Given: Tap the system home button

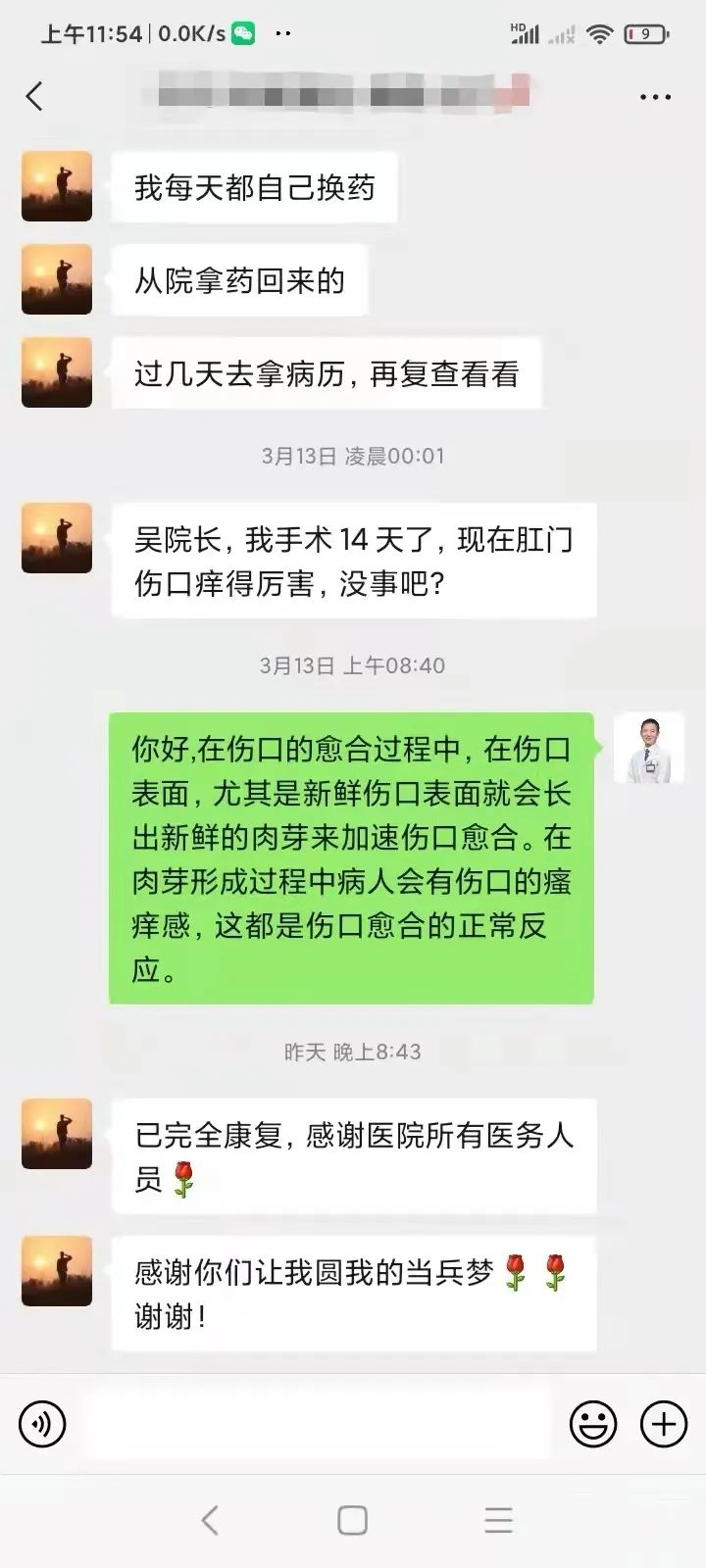Looking at the screenshot, I should (x=352, y=1520).
